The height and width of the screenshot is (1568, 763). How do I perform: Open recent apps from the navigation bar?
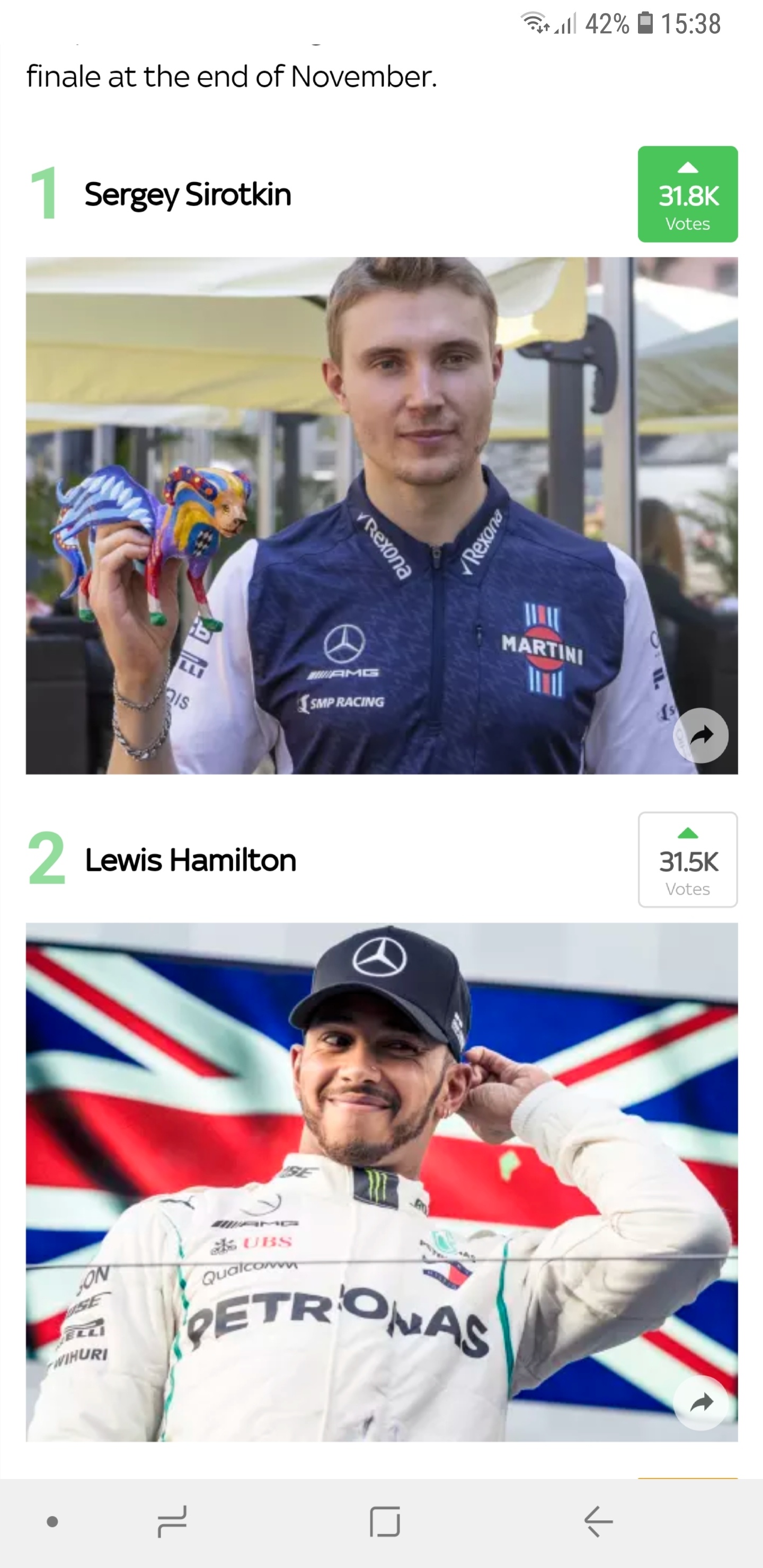tap(172, 1521)
